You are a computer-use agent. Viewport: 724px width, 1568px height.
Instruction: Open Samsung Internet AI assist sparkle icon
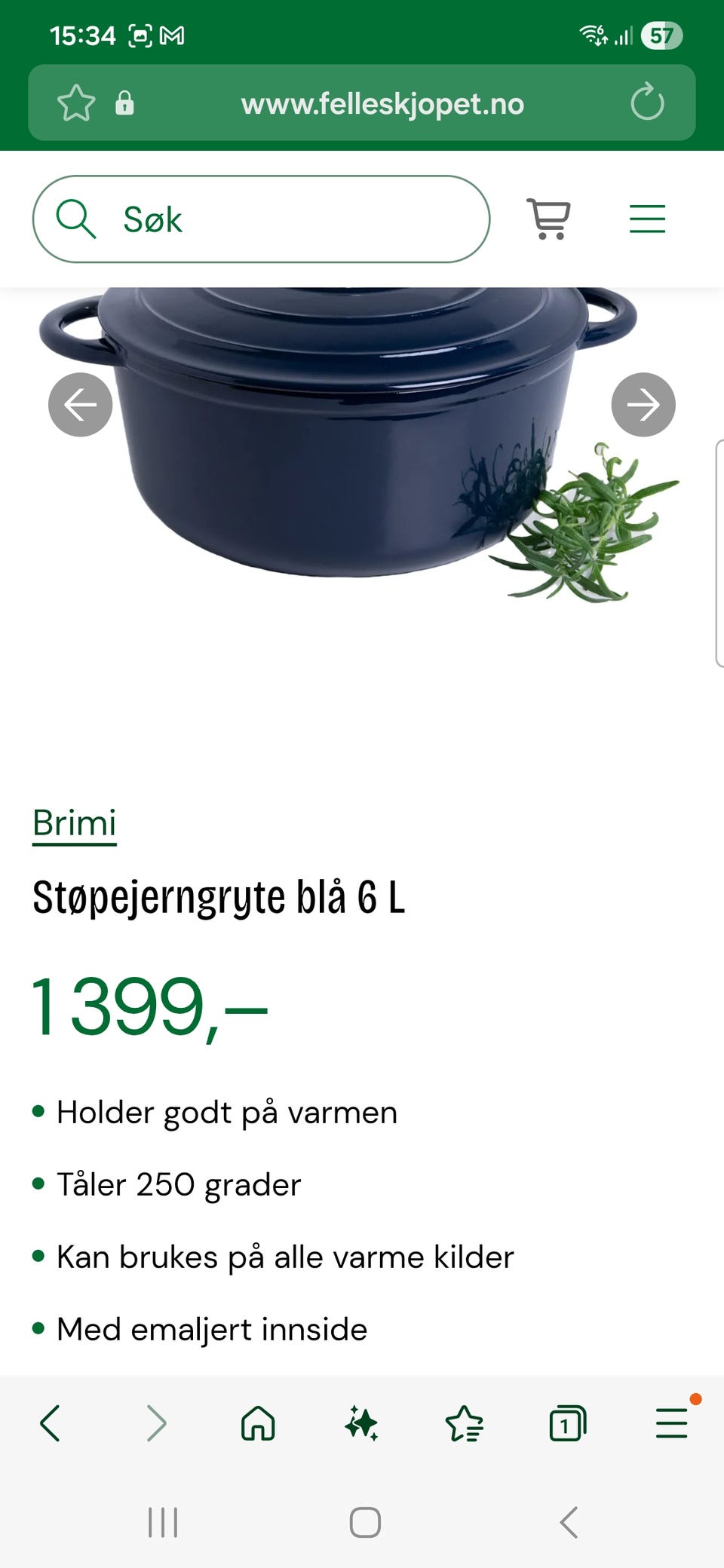tap(362, 1423)
